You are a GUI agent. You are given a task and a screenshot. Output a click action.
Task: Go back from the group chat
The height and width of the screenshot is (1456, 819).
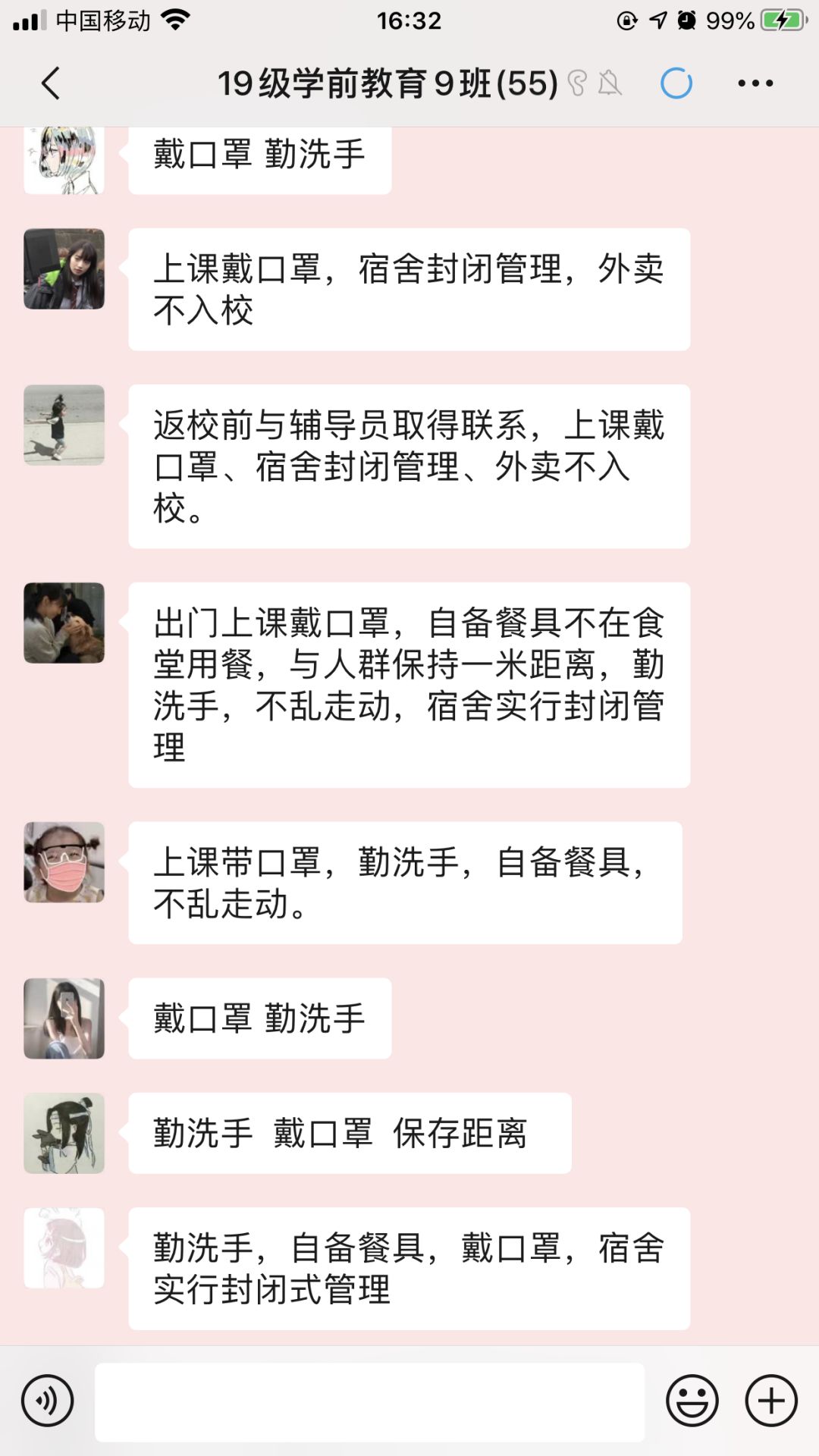click(50, 83)
